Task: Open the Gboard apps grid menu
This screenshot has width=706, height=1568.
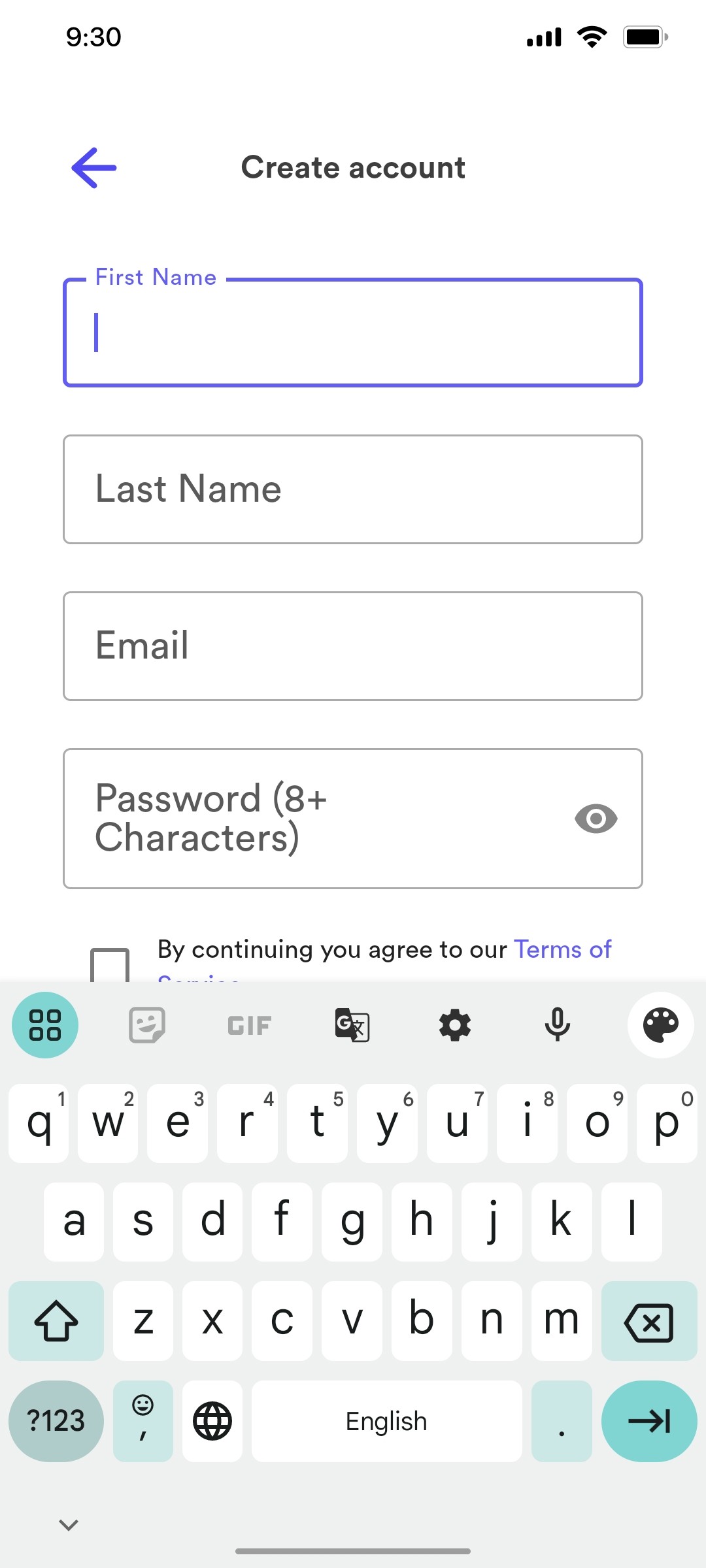Action: pos(44,1024)
